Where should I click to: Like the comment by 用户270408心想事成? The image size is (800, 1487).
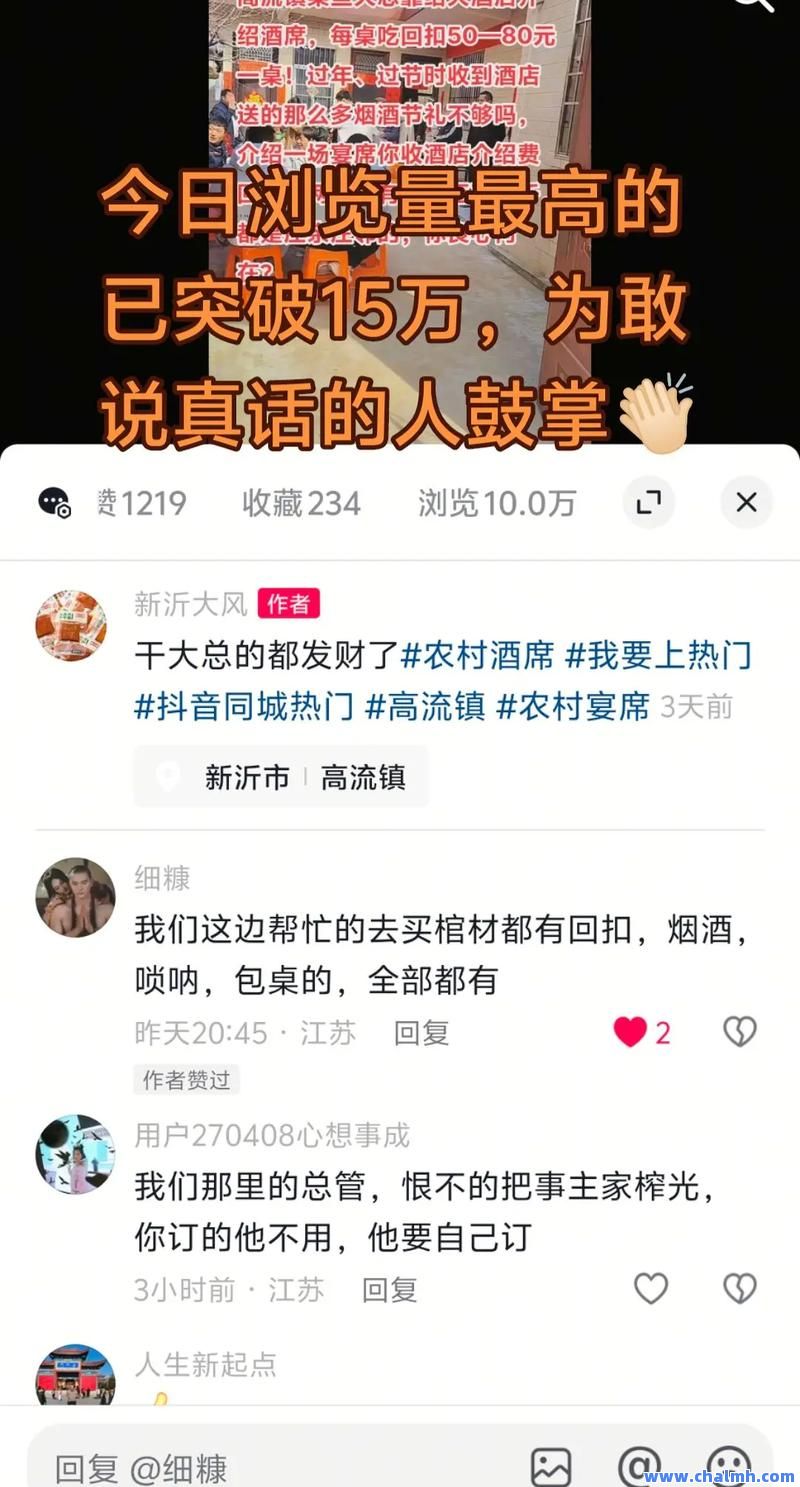pyautogui.click(x=651, y=1288)
